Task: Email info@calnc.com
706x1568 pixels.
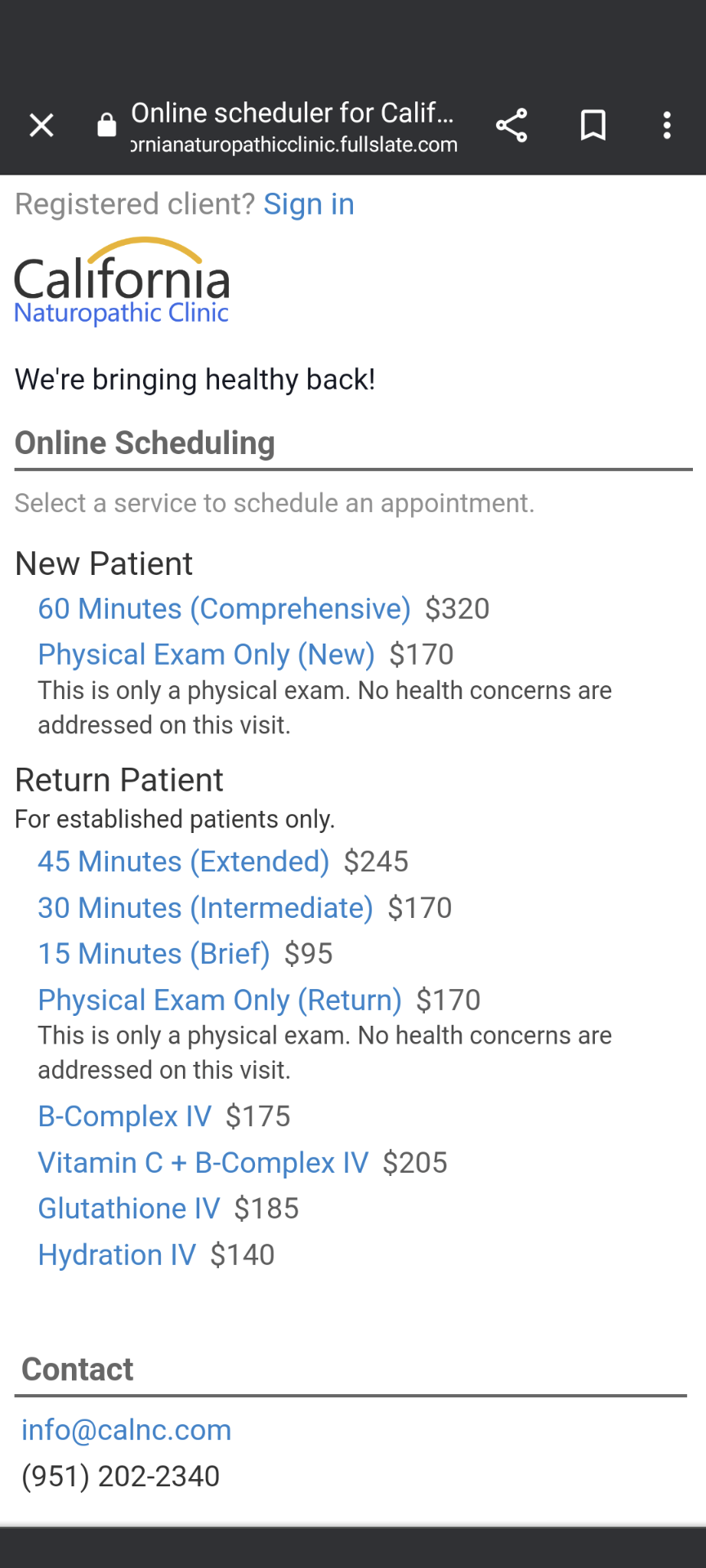Action: (127, 1430)
